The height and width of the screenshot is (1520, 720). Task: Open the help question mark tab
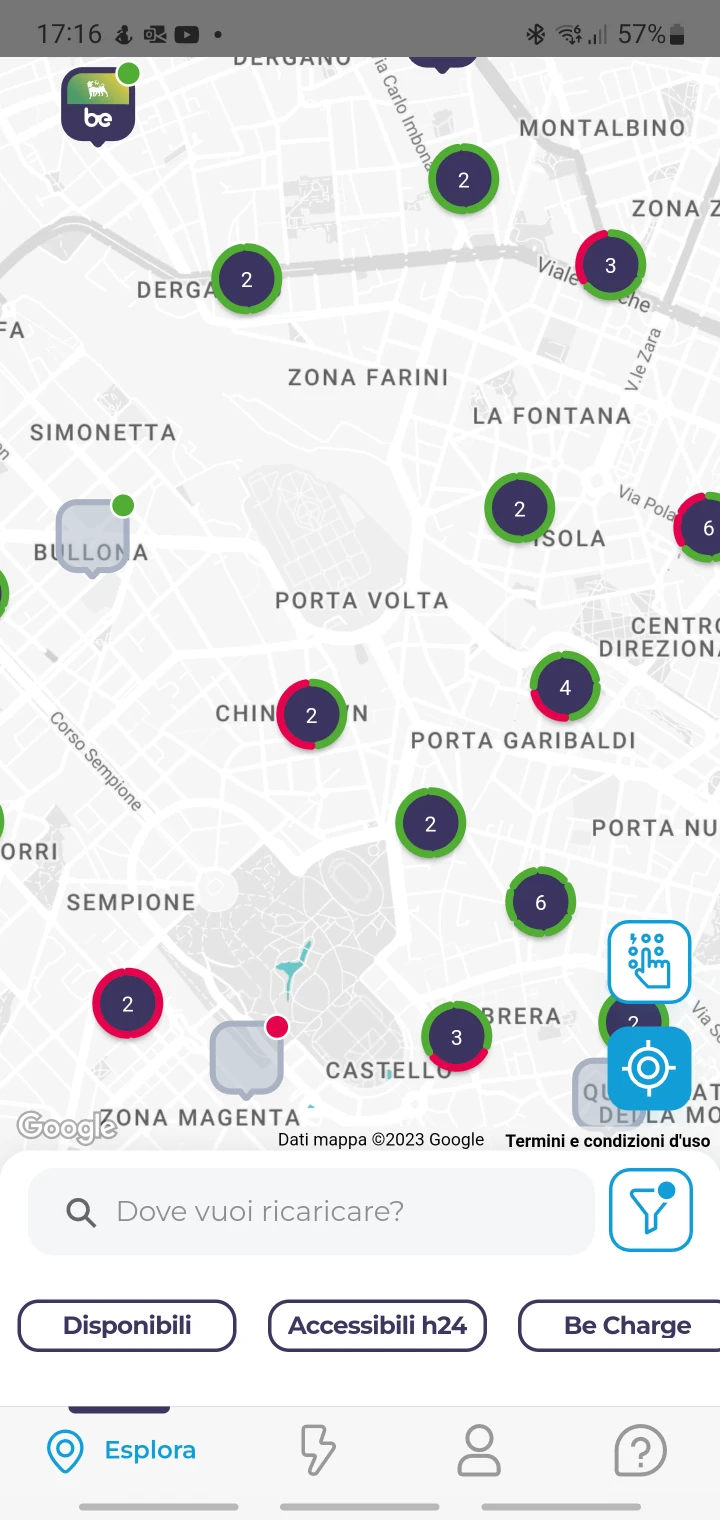tap(640, 1449)
